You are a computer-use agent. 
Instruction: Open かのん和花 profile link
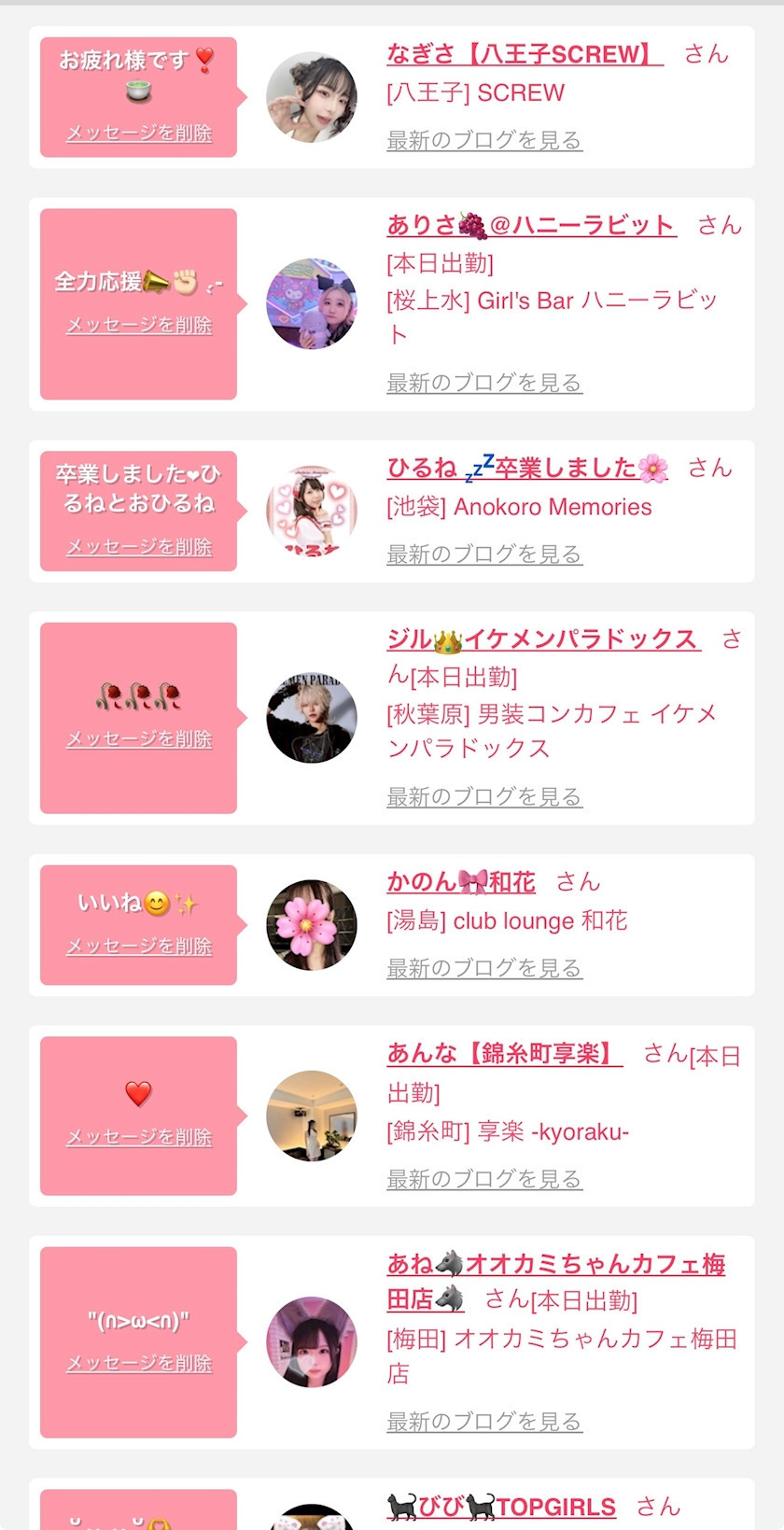461,882
